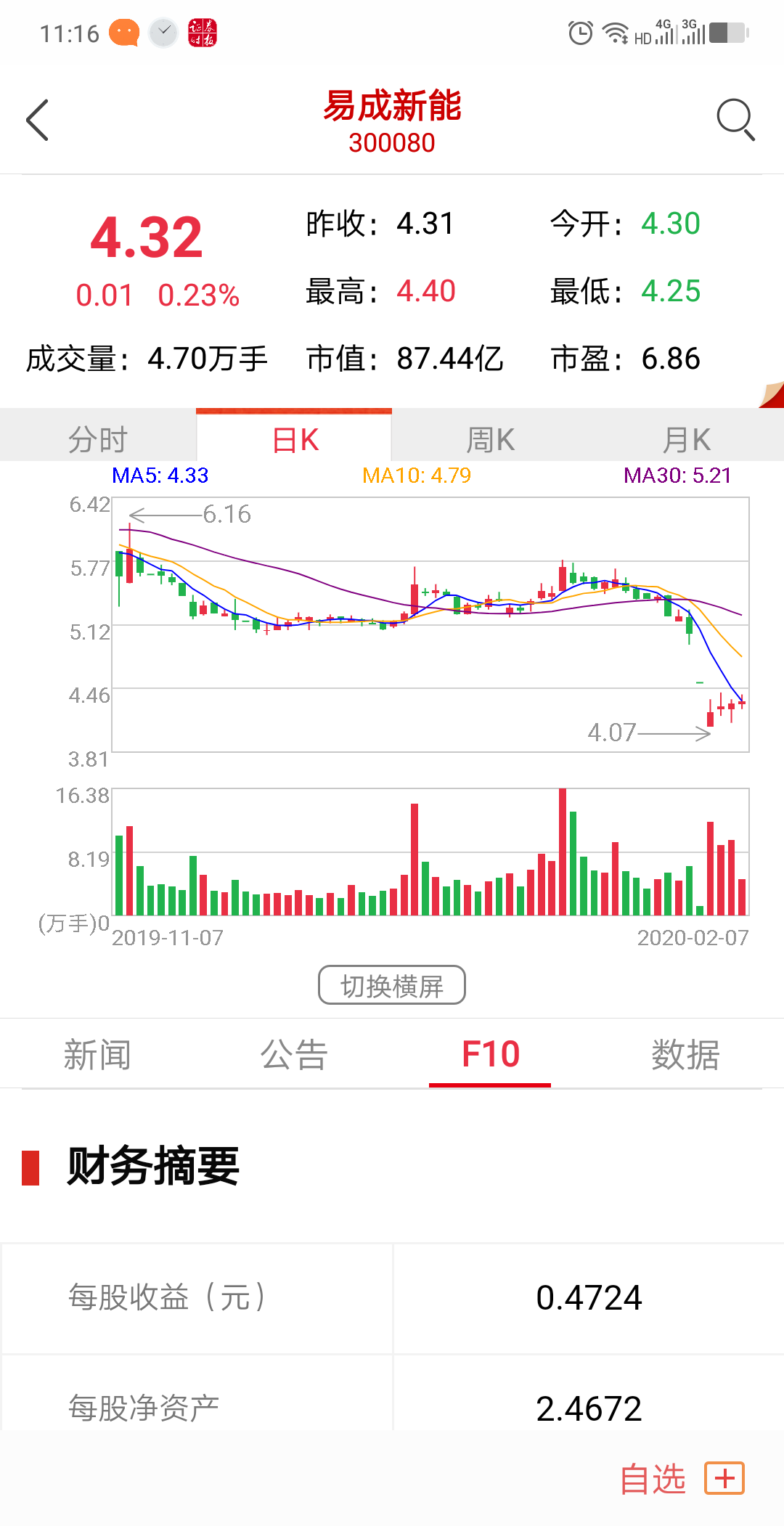Open the 周K weekly chart tab

tap(490, 438)
